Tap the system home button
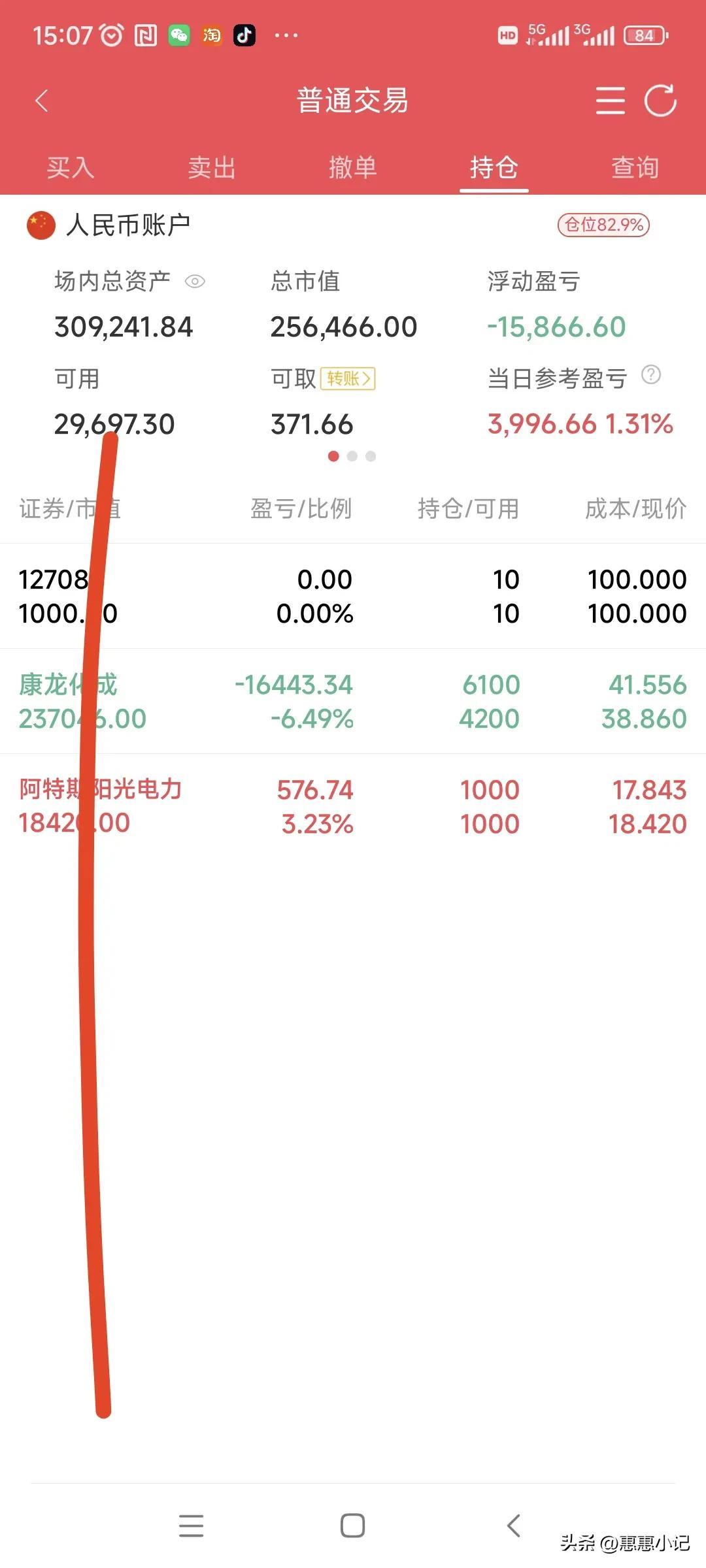 [353, 1526]
